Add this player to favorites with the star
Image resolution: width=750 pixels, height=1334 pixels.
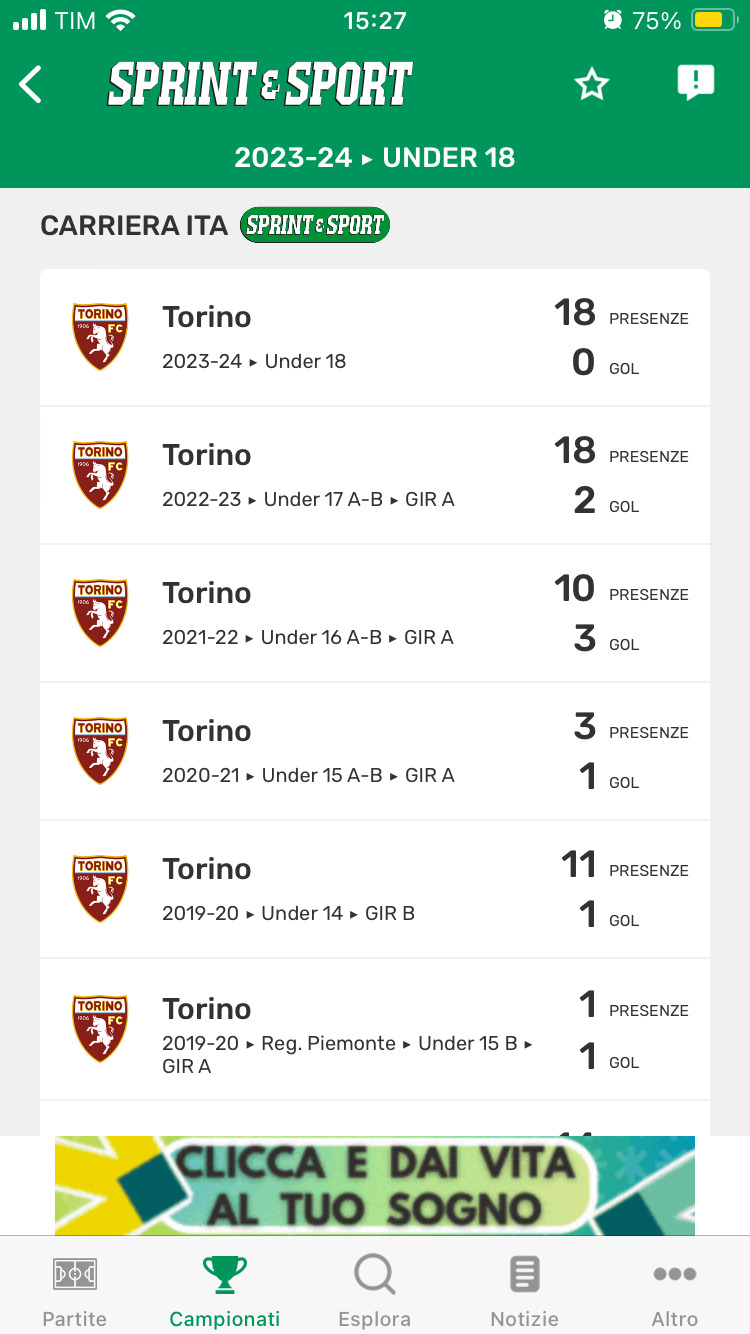coord(592,85)
